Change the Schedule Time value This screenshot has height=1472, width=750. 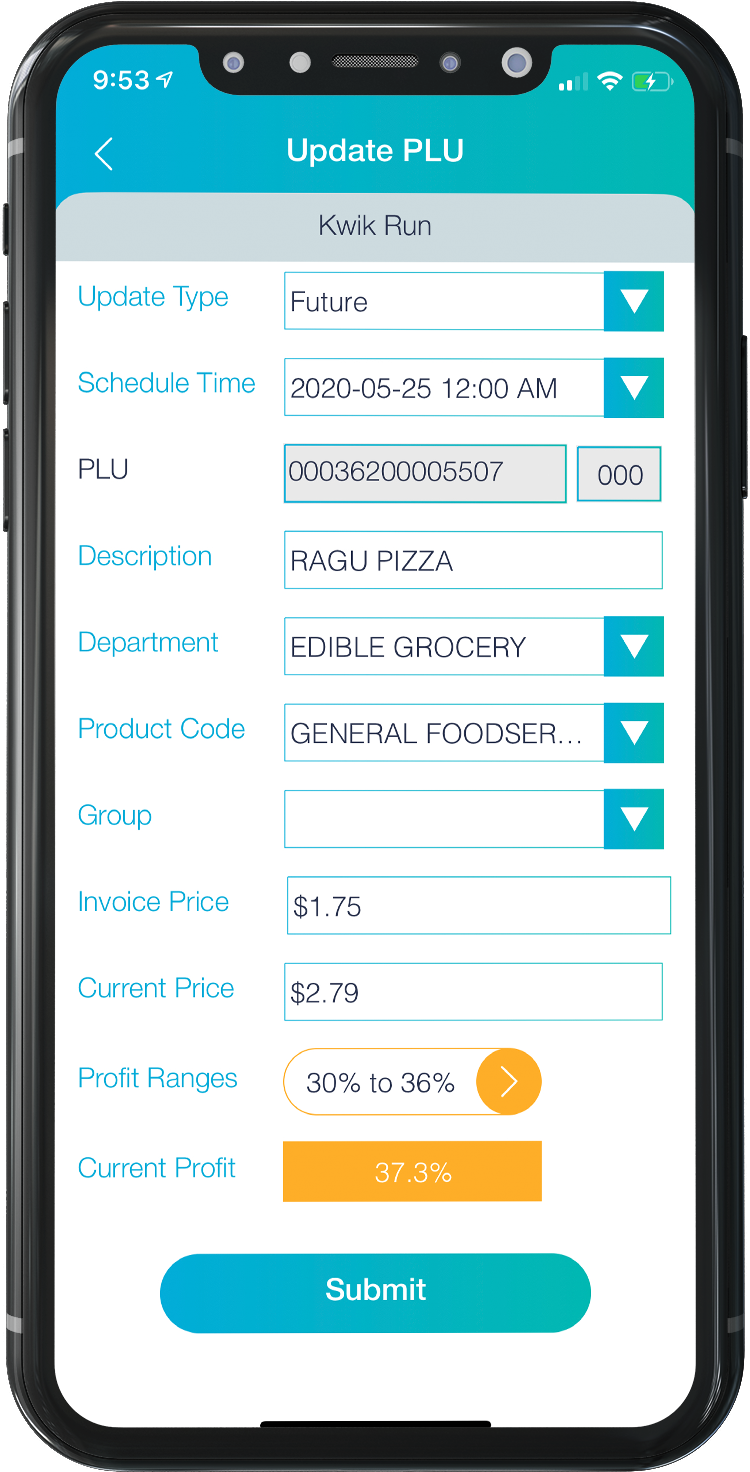(633, 388)
